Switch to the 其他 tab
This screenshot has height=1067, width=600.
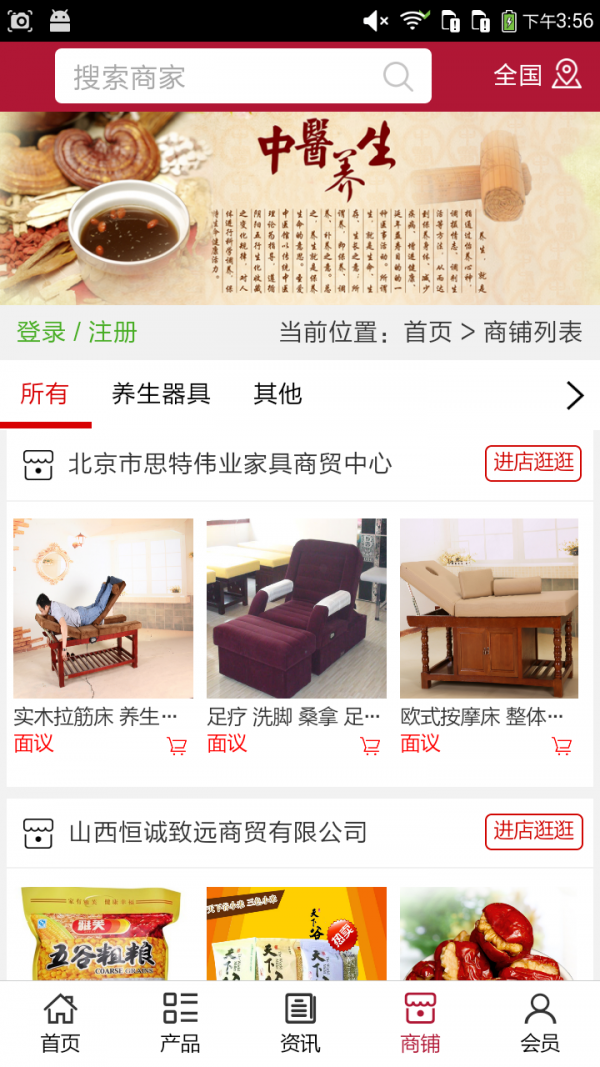278,394
